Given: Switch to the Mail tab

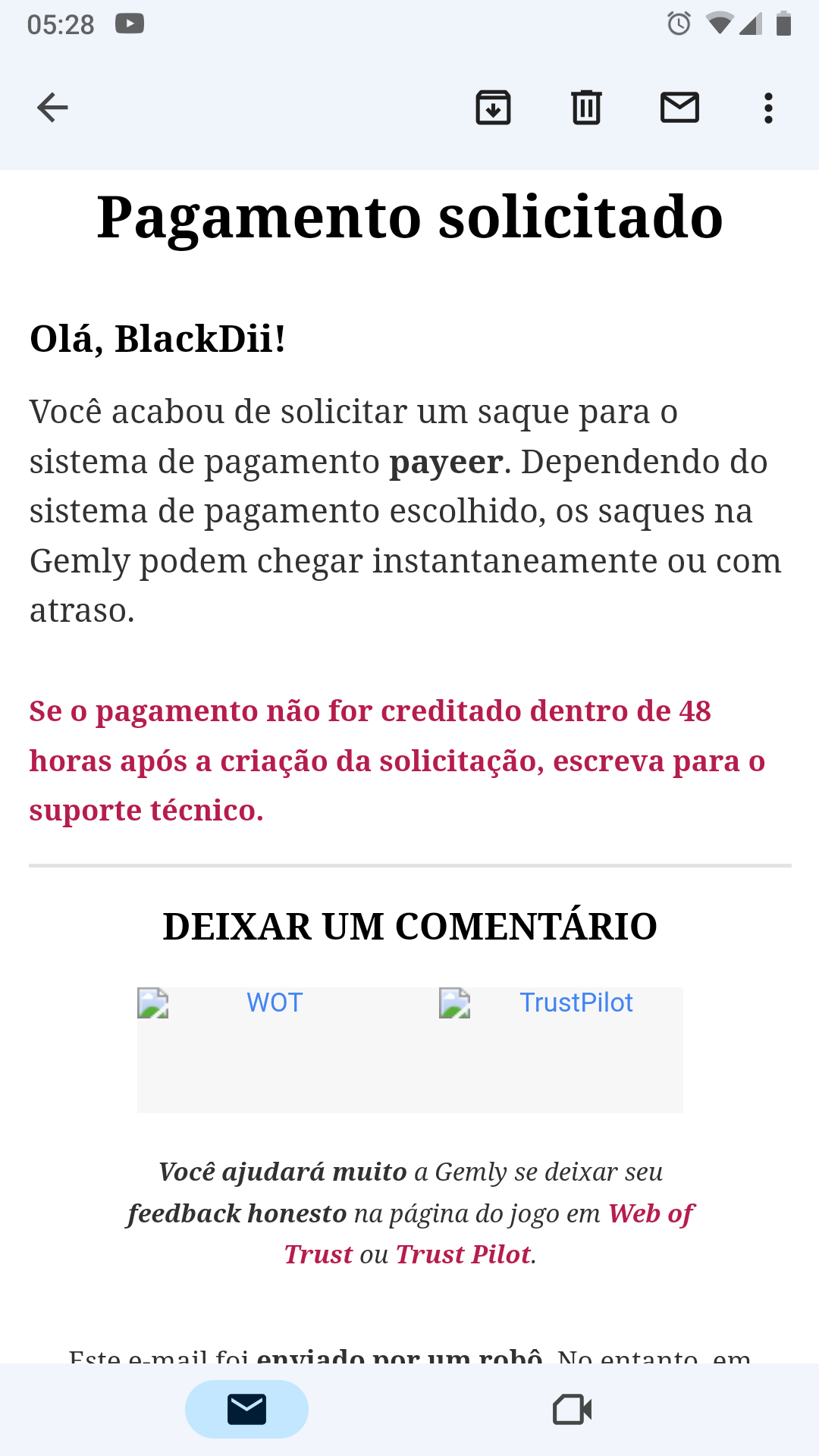Looking at the screenshot, I should 246,1410.
